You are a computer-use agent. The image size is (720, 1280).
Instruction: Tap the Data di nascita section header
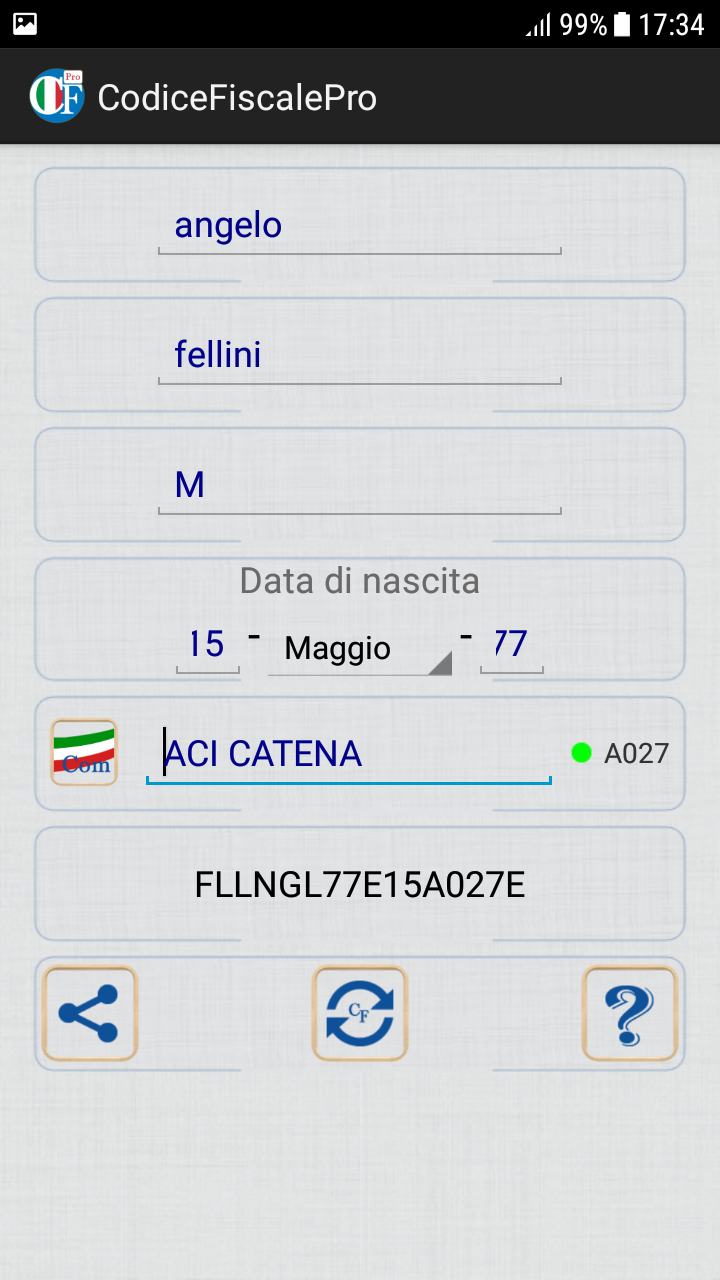(359, 580)
